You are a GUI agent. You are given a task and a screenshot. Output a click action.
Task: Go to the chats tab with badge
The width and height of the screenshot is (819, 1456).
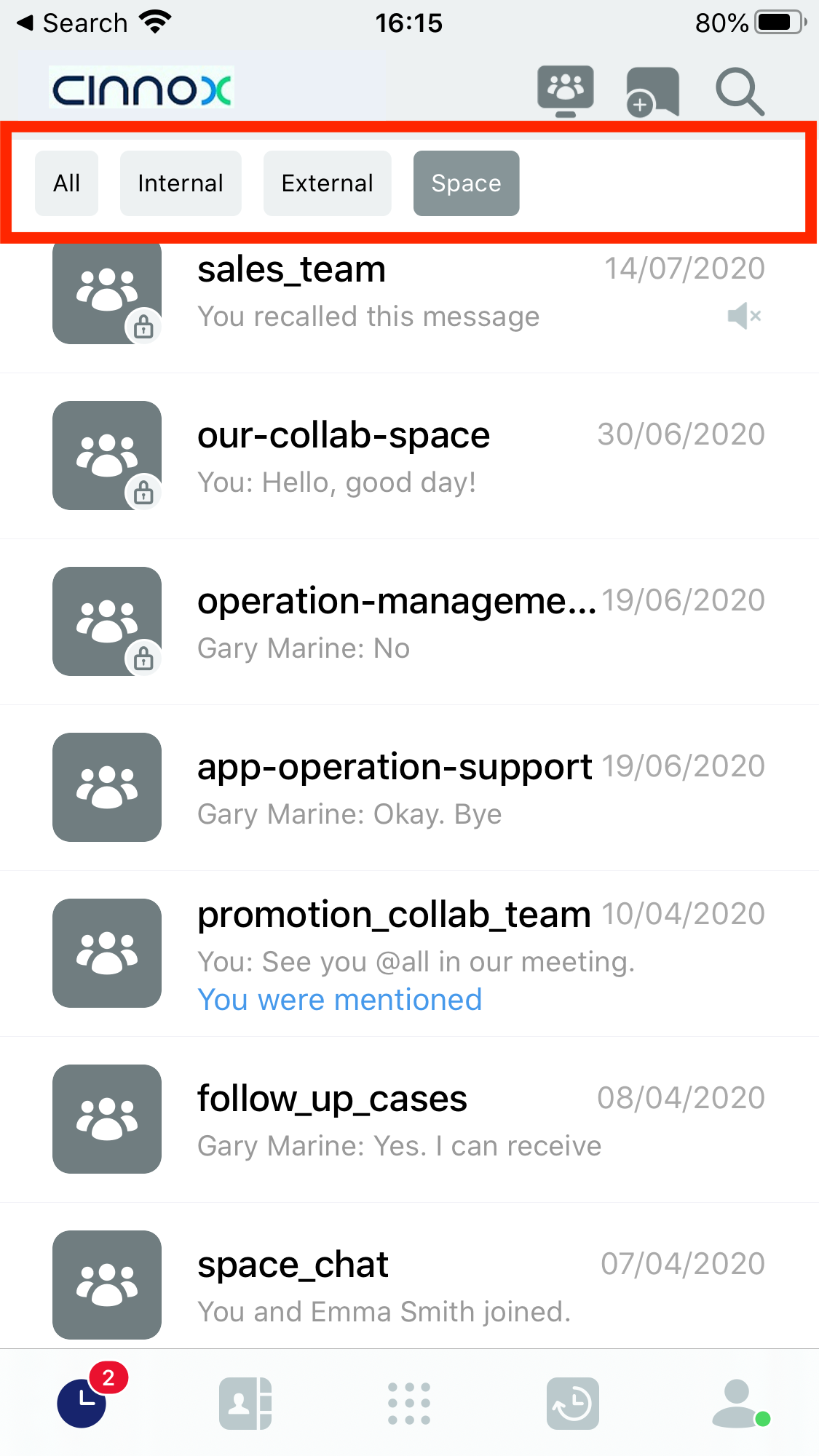tap(82, 1402)
